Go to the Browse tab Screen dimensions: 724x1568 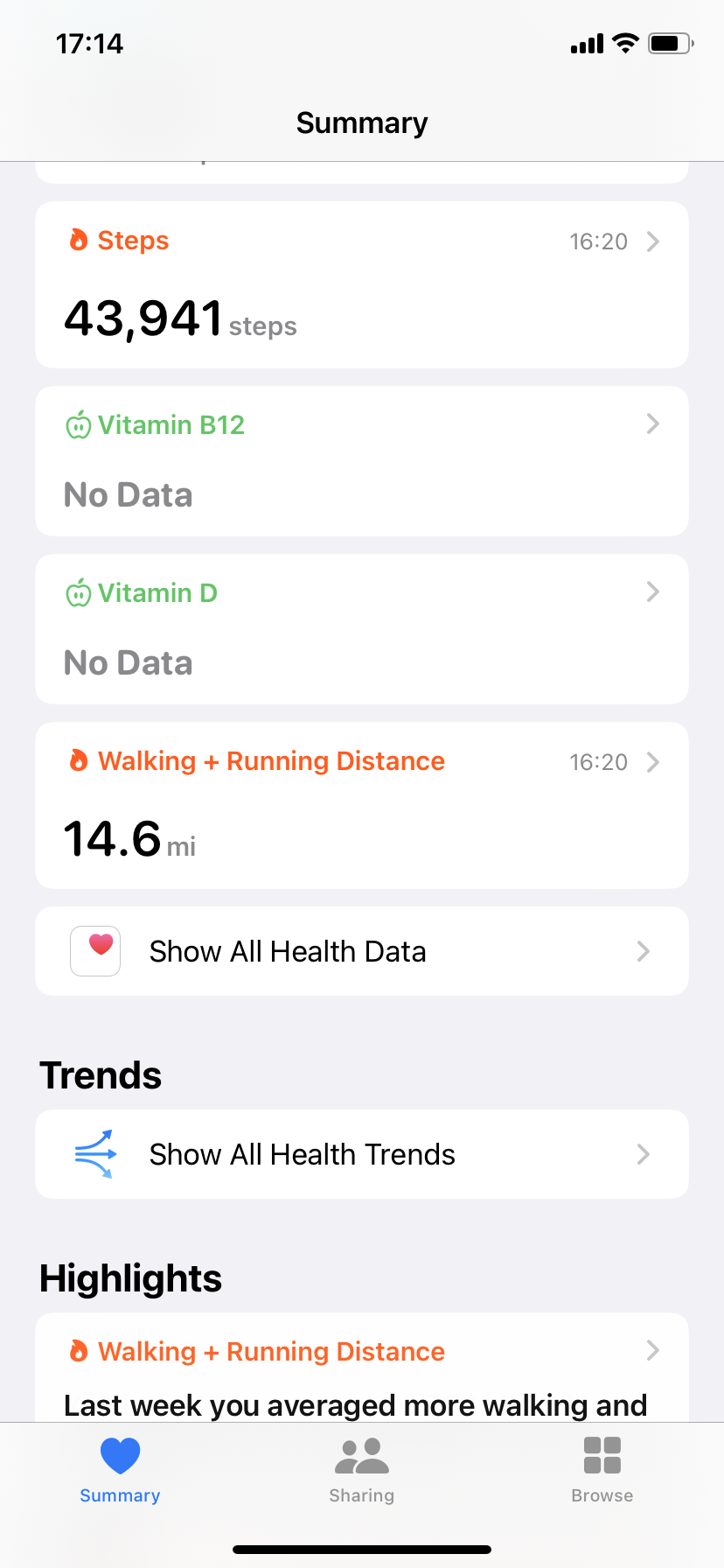click(x=602, y=1471)
